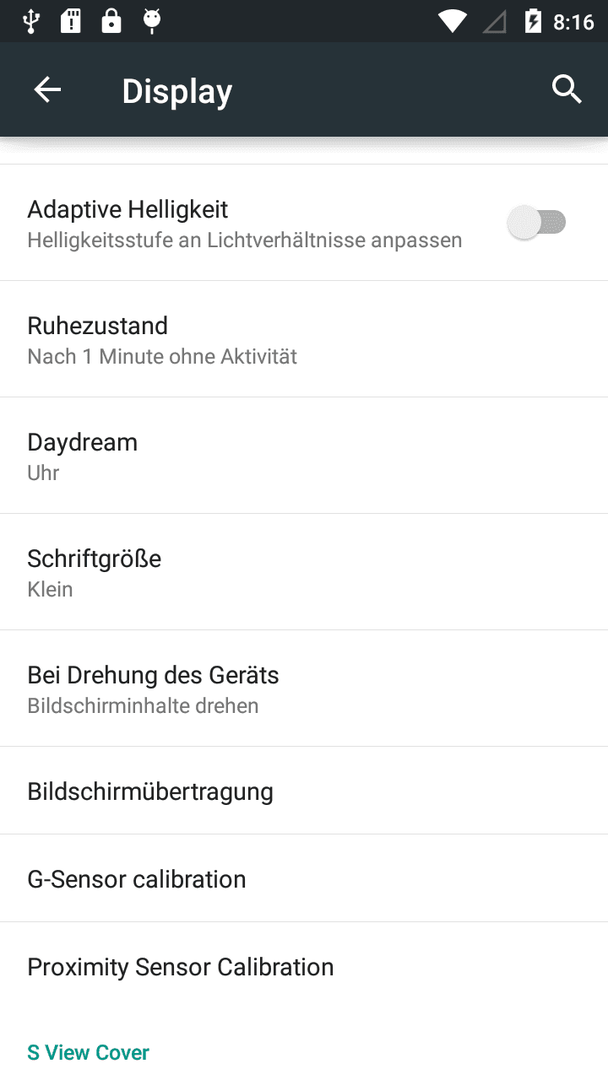Open the settings search
Image resolution: width=608 pixels, height=1080 pixels.
[566, 90]
